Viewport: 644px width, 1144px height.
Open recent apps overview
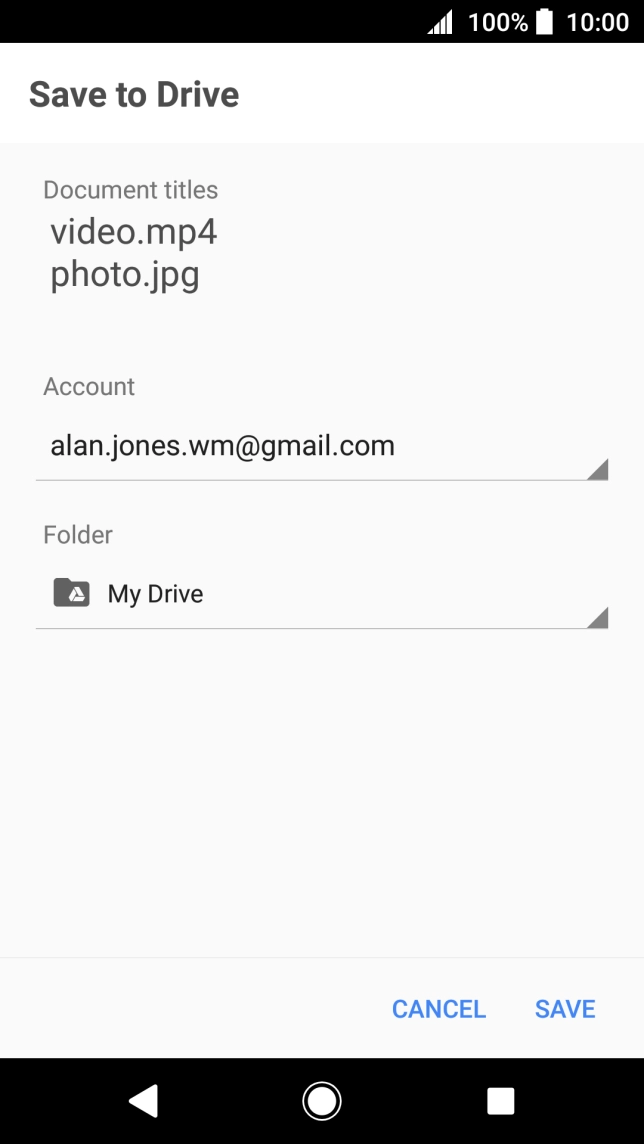[x=500, y=1101]
